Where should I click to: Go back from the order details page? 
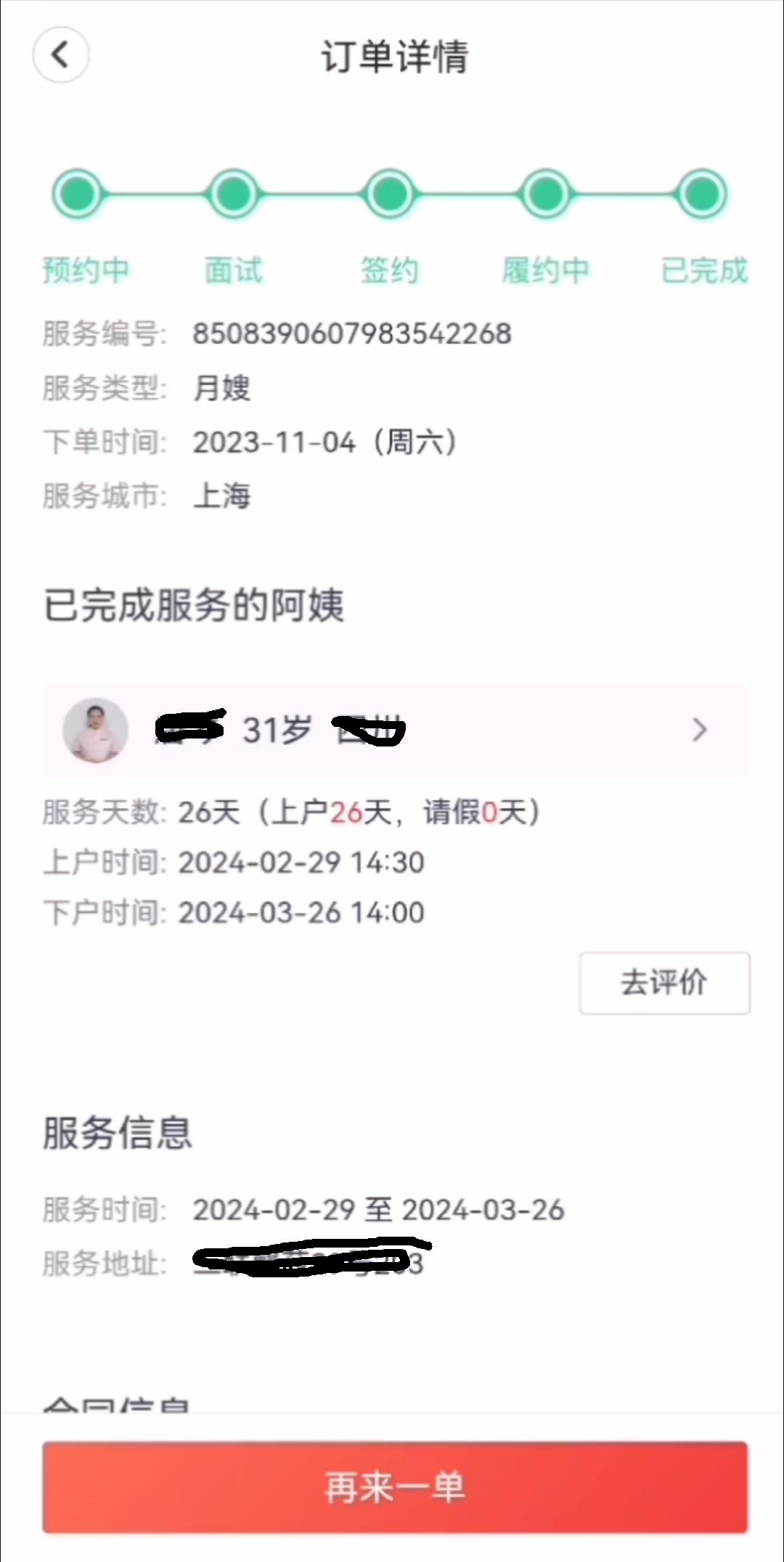point(61,55)
